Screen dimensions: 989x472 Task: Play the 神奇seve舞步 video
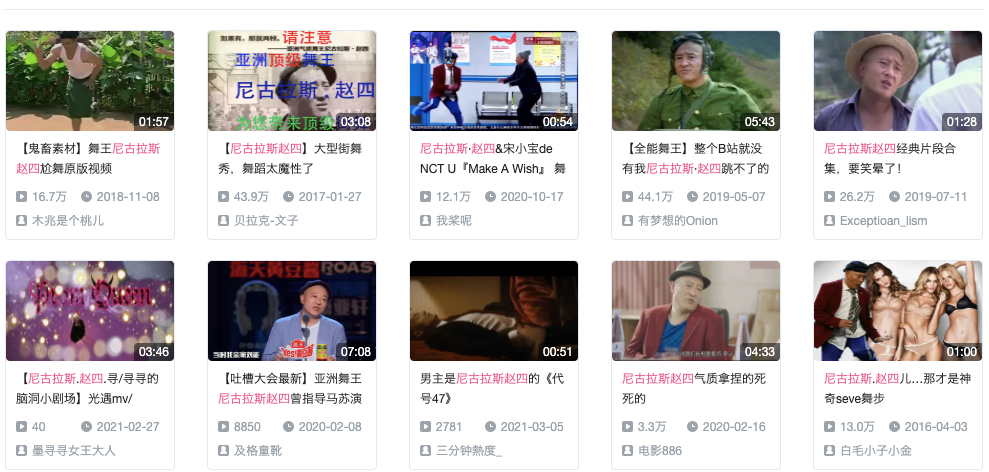point(898,311)
